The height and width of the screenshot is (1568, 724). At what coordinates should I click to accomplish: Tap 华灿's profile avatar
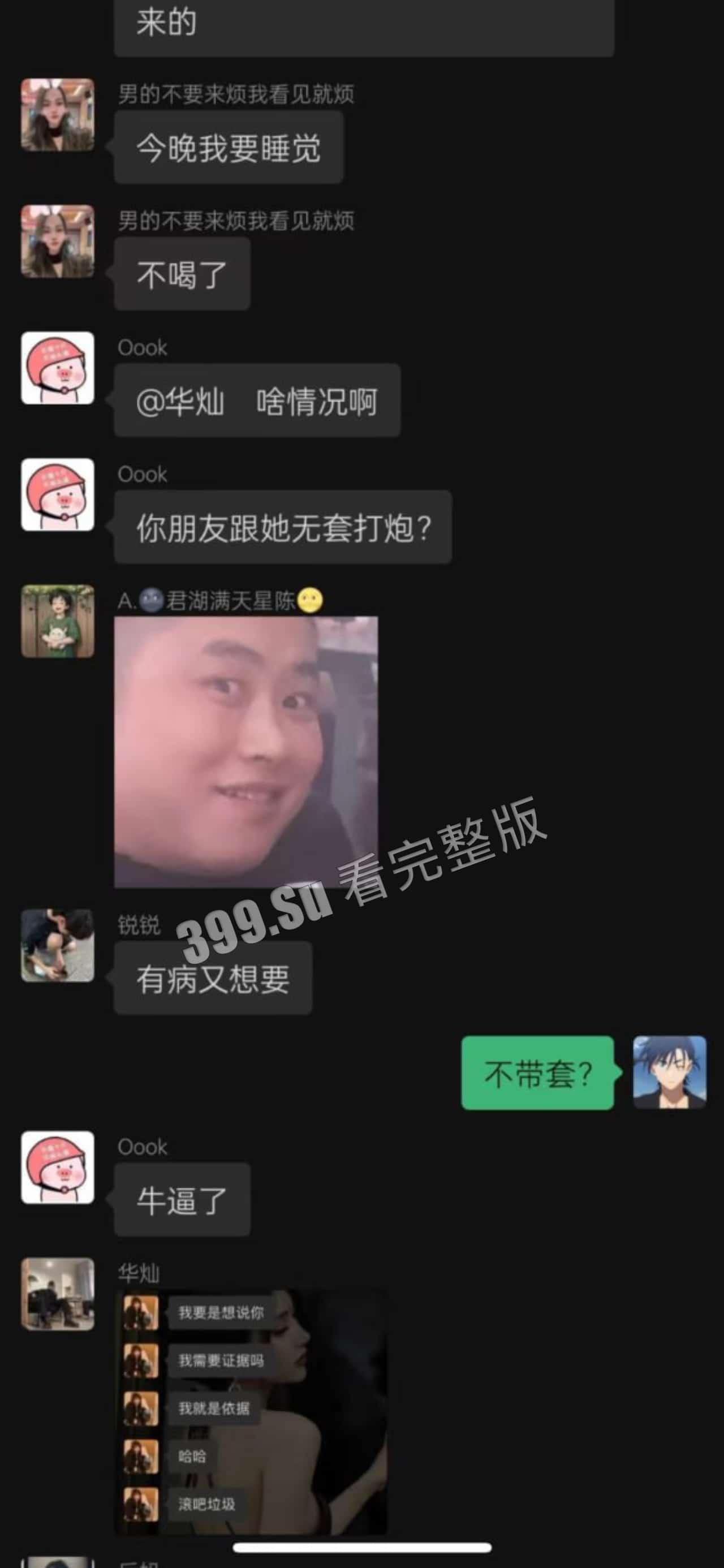tap(58, 1294)
